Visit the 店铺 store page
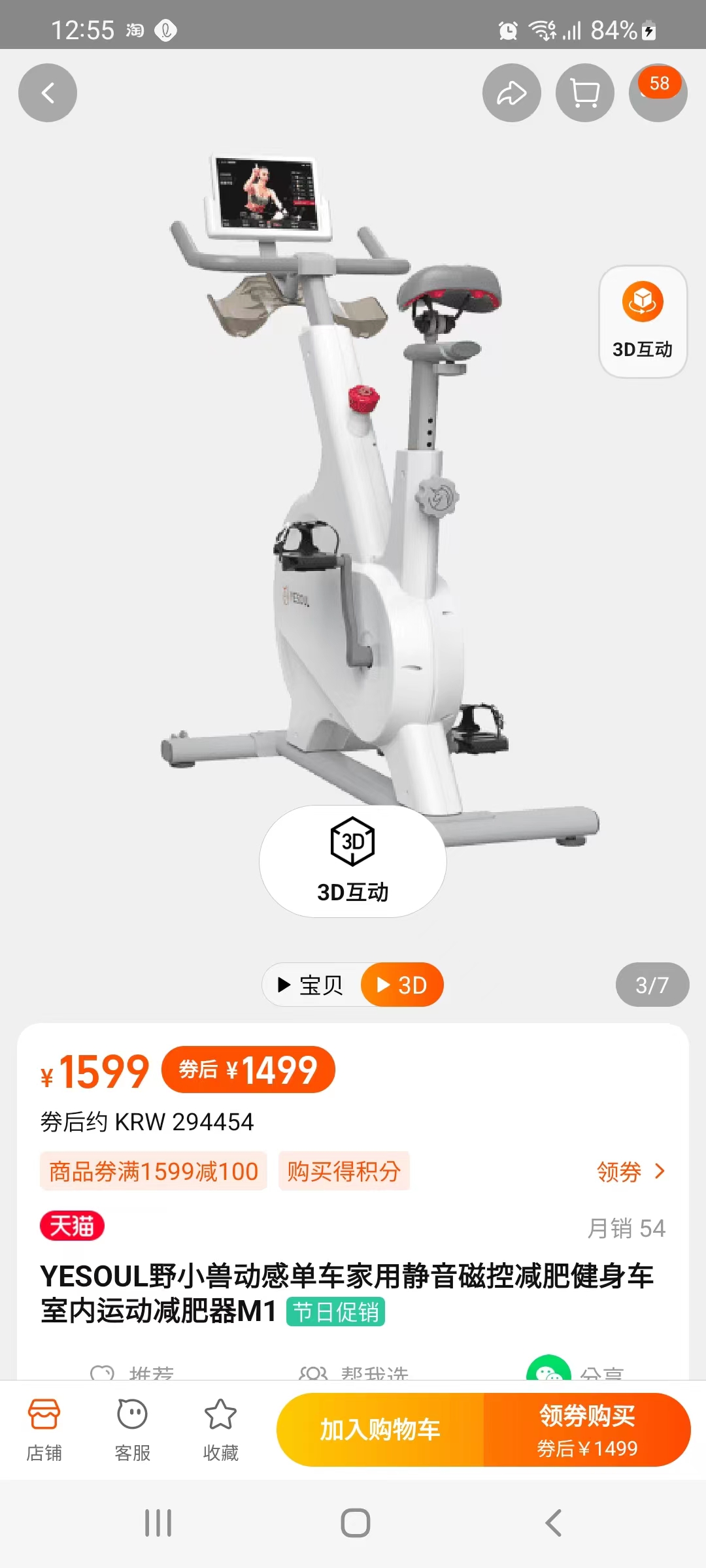The height and width of the screenshot is (1568, 706). [44, 1429]
